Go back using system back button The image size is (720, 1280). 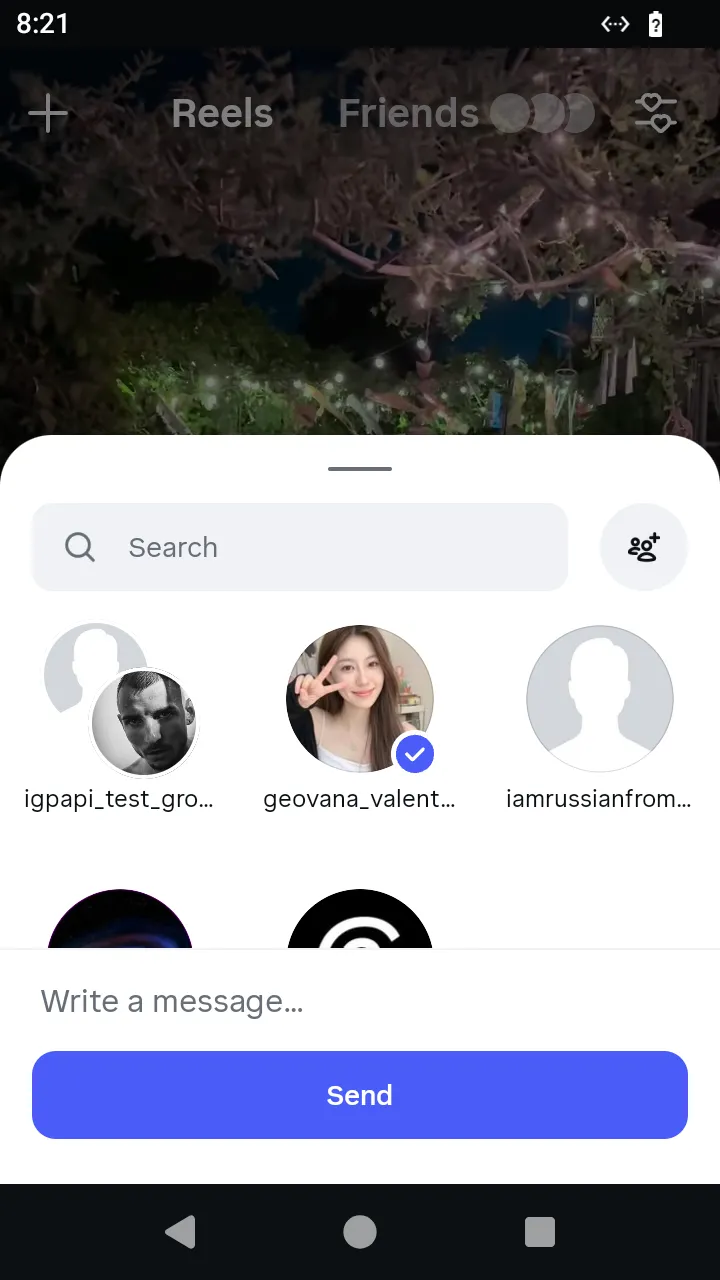click(x=180, y=1232)
